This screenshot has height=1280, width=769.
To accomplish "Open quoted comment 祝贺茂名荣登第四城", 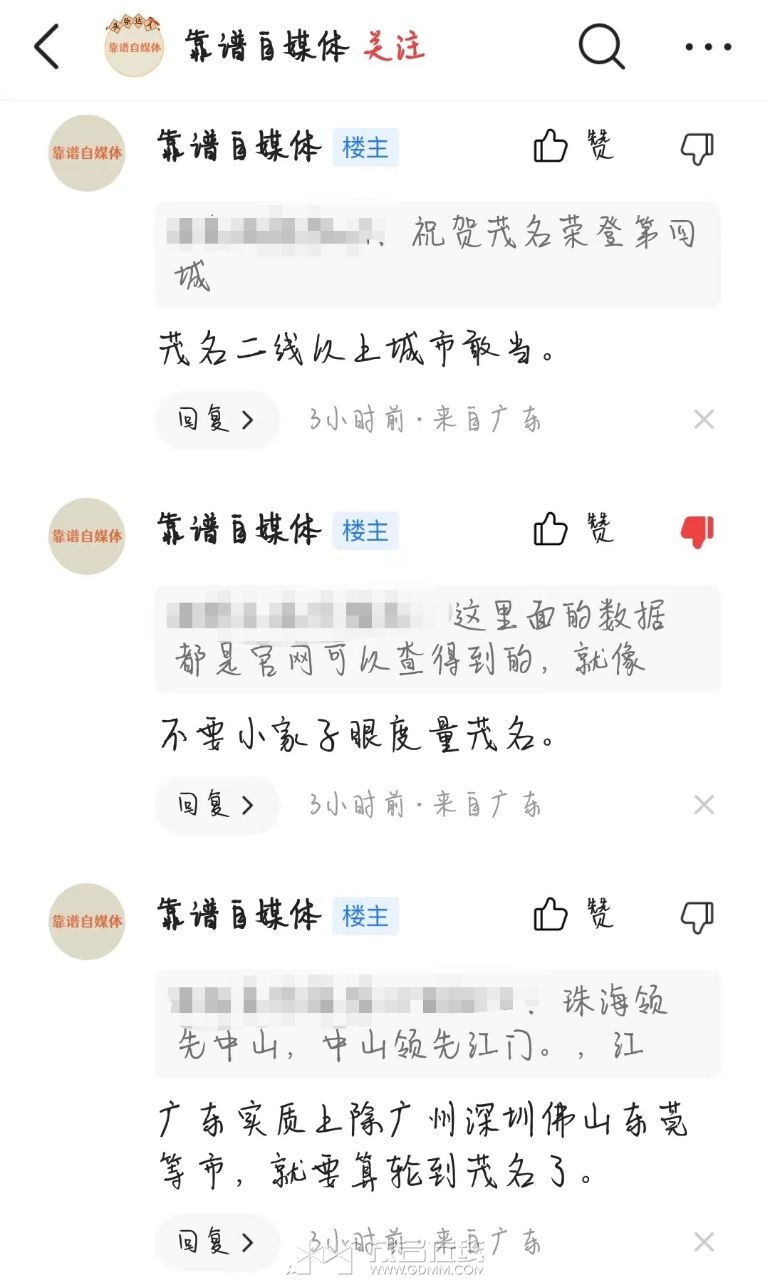I will pyautogui.click(x=437, y=254).
